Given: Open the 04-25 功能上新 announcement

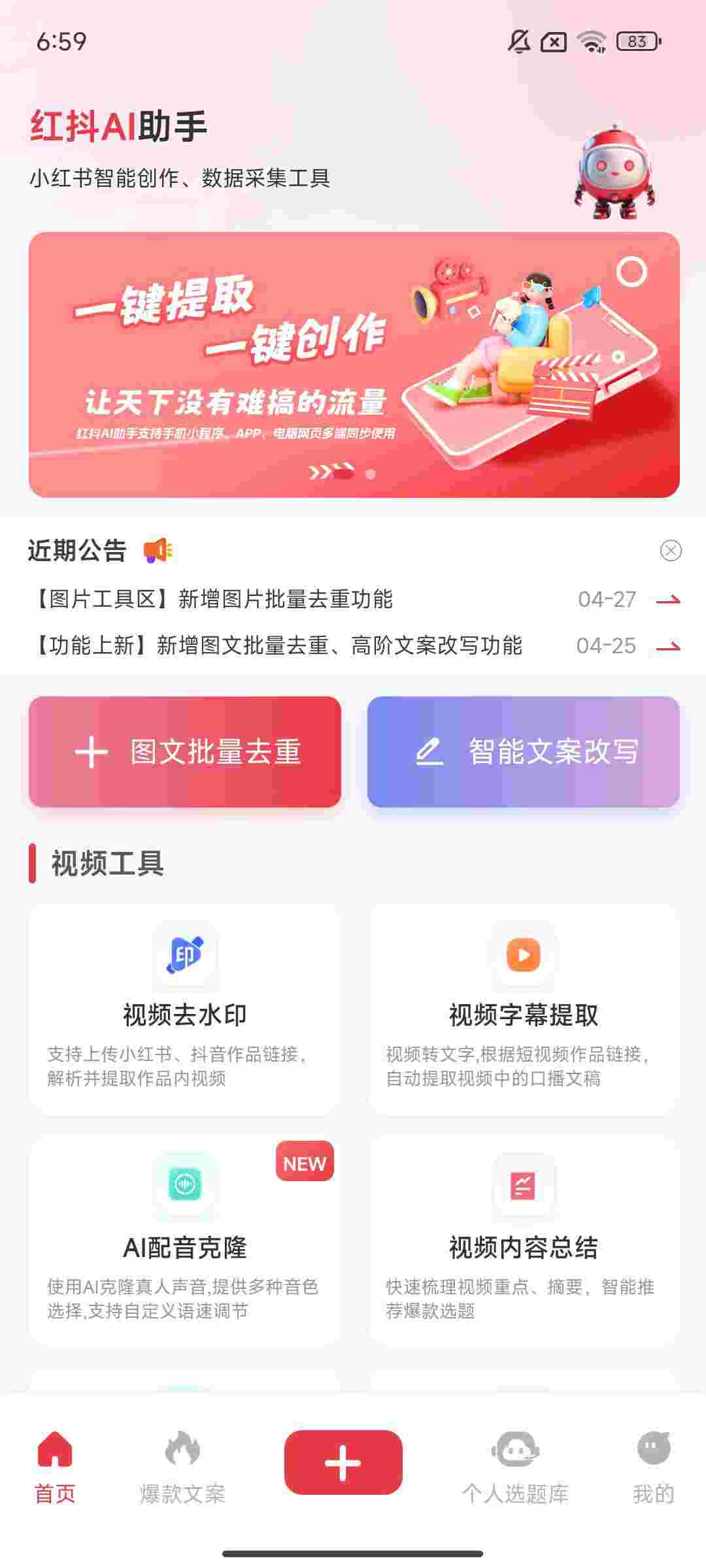Looking at the screenshot, I should click(x=353, y=645).
